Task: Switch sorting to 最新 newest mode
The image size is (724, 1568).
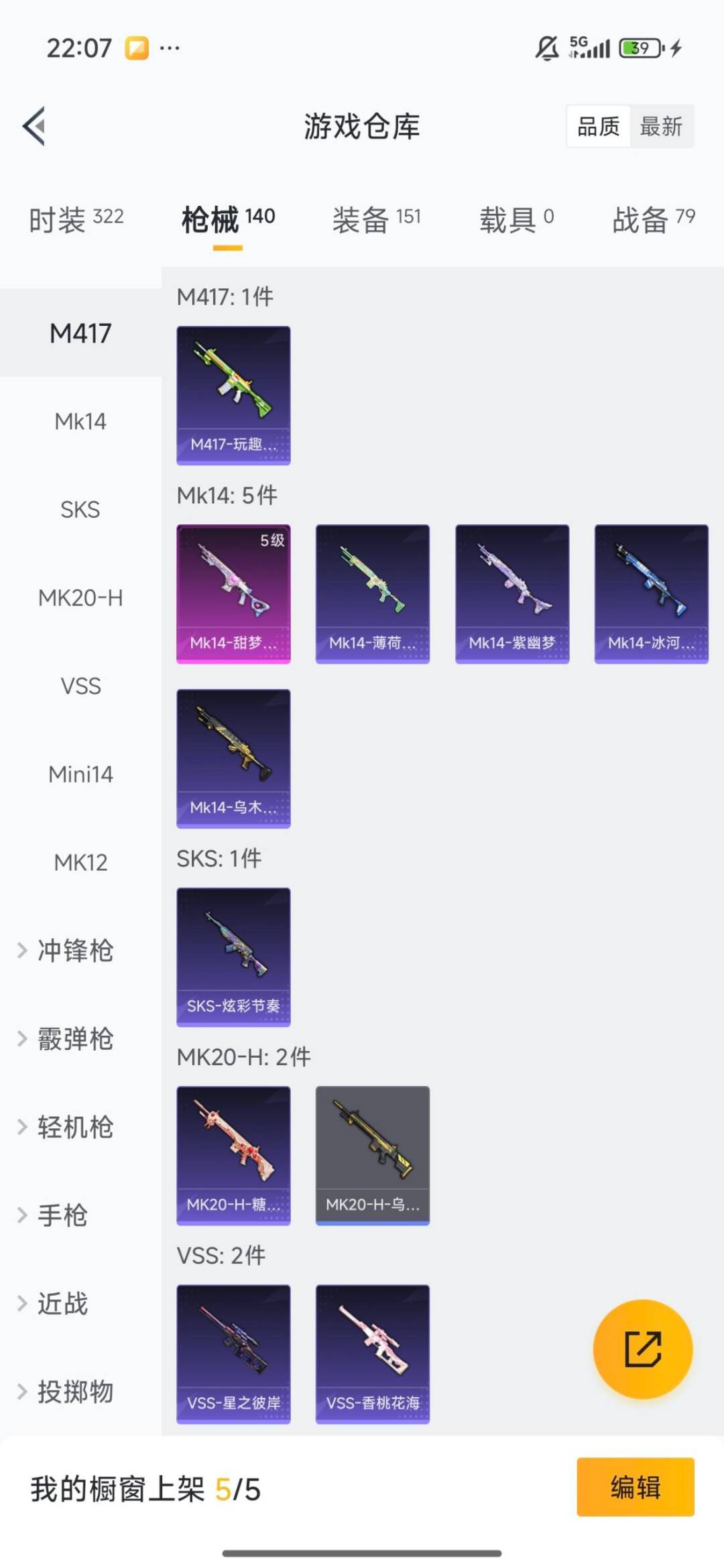Action: [661, 127]
